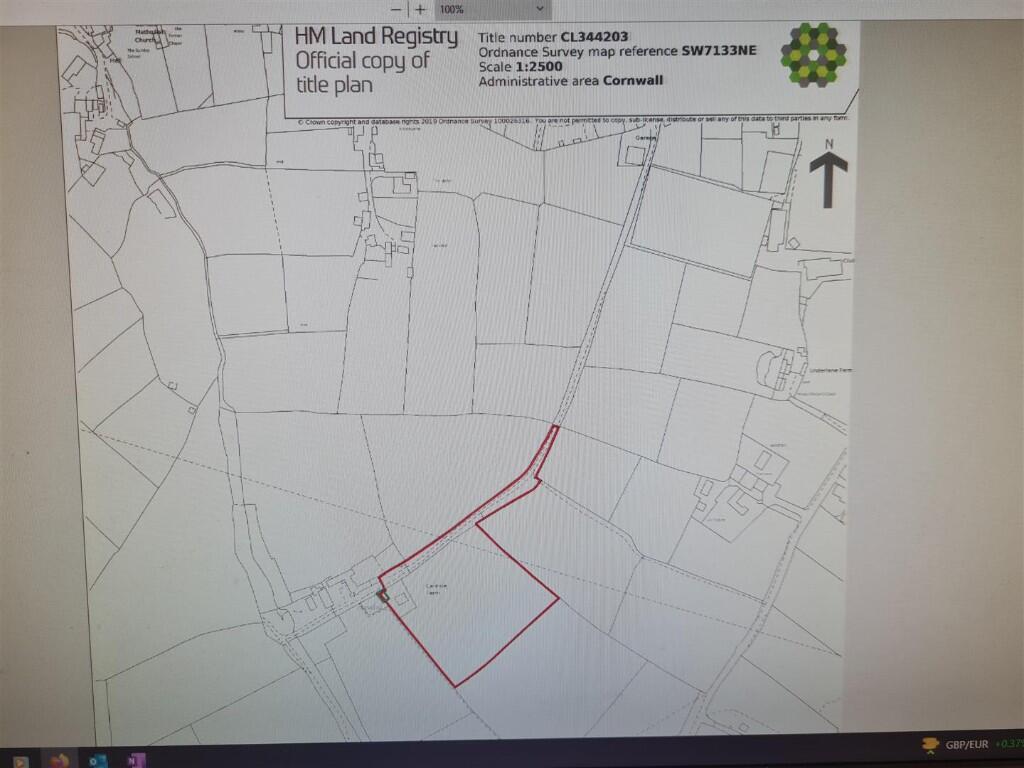Viewport: 1024px width, 768px height.
Task: Open Outlook from the taskbar
Action: click(x=97, y=760)
